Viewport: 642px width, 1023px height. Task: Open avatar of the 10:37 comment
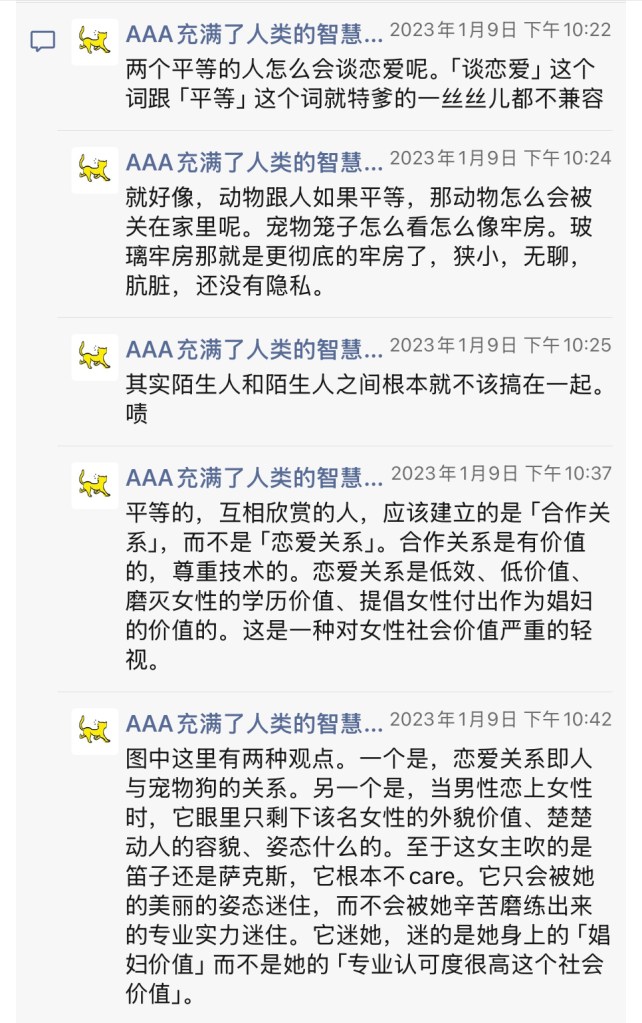(95, 485)
